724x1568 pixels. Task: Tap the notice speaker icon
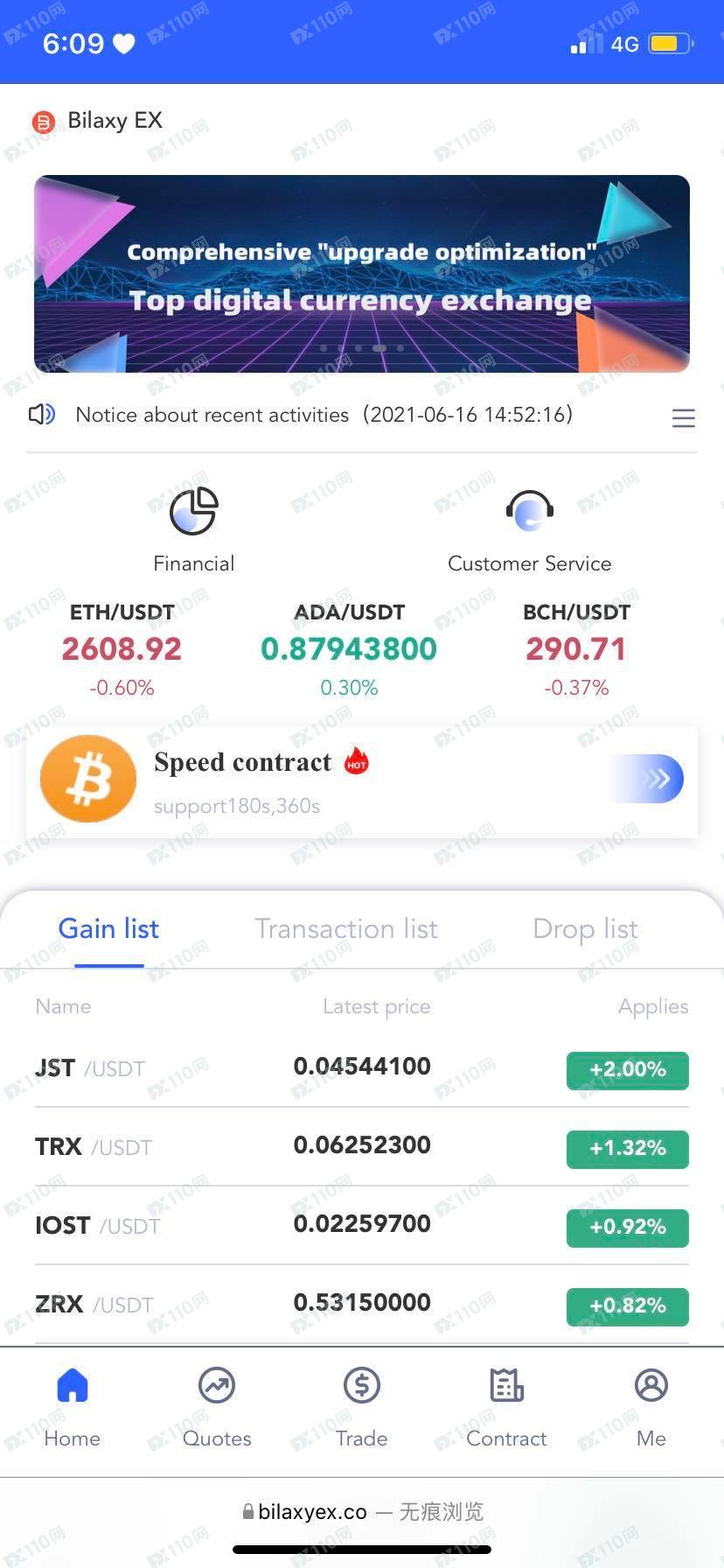click(41, 414)
